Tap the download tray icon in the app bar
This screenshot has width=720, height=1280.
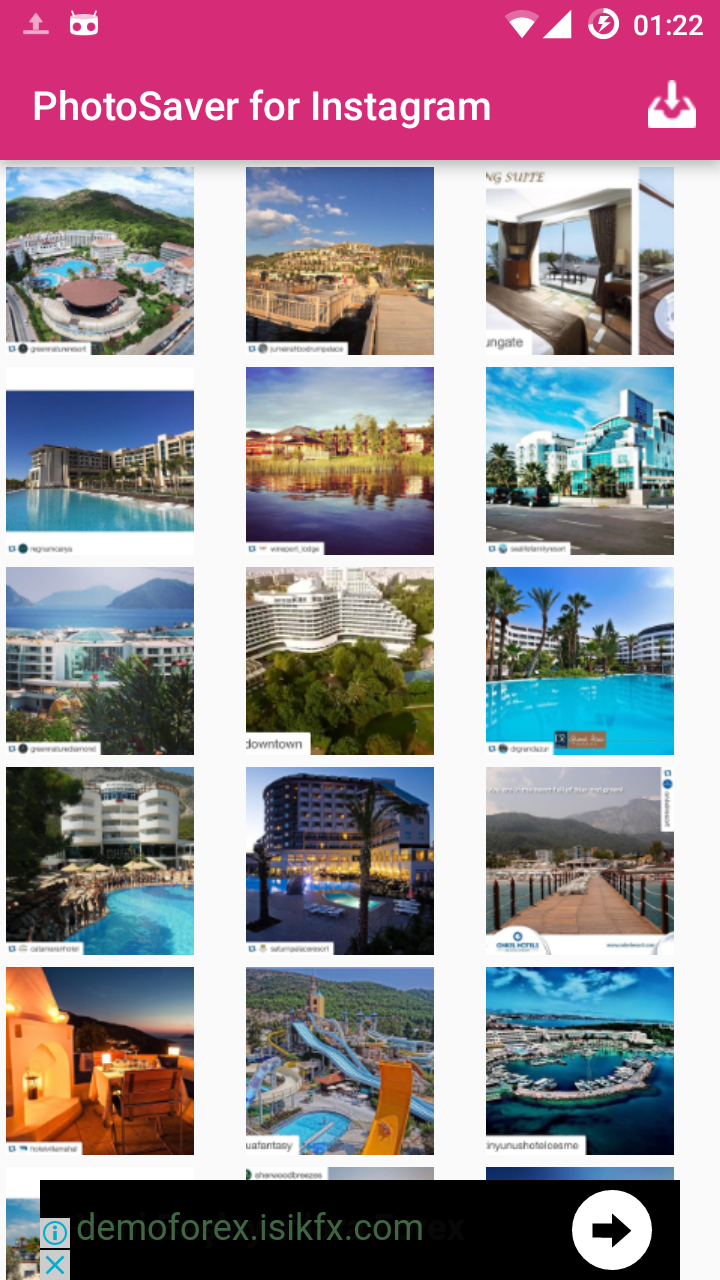[x=671, y=105]
